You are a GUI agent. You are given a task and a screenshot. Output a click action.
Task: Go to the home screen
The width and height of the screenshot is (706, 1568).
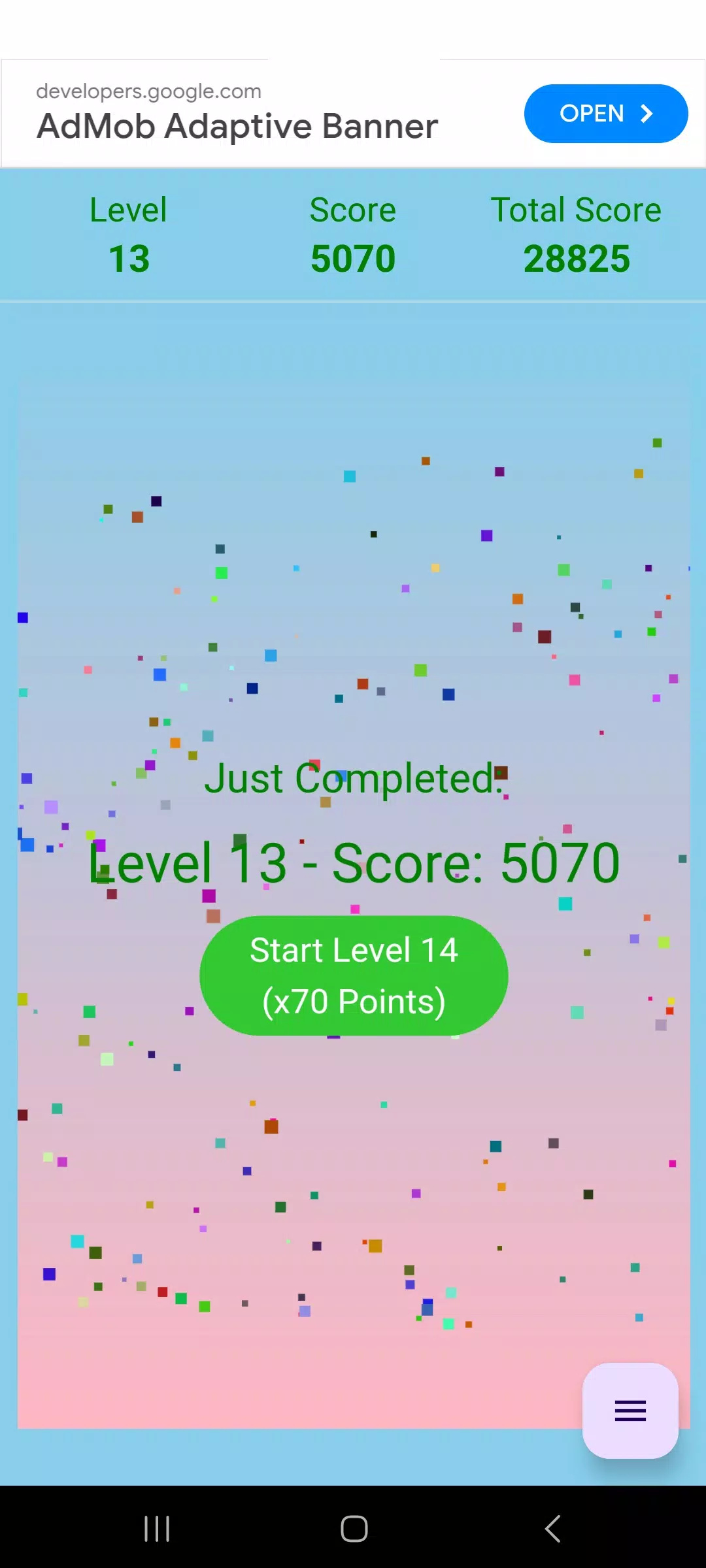(x=354, y=1529)
